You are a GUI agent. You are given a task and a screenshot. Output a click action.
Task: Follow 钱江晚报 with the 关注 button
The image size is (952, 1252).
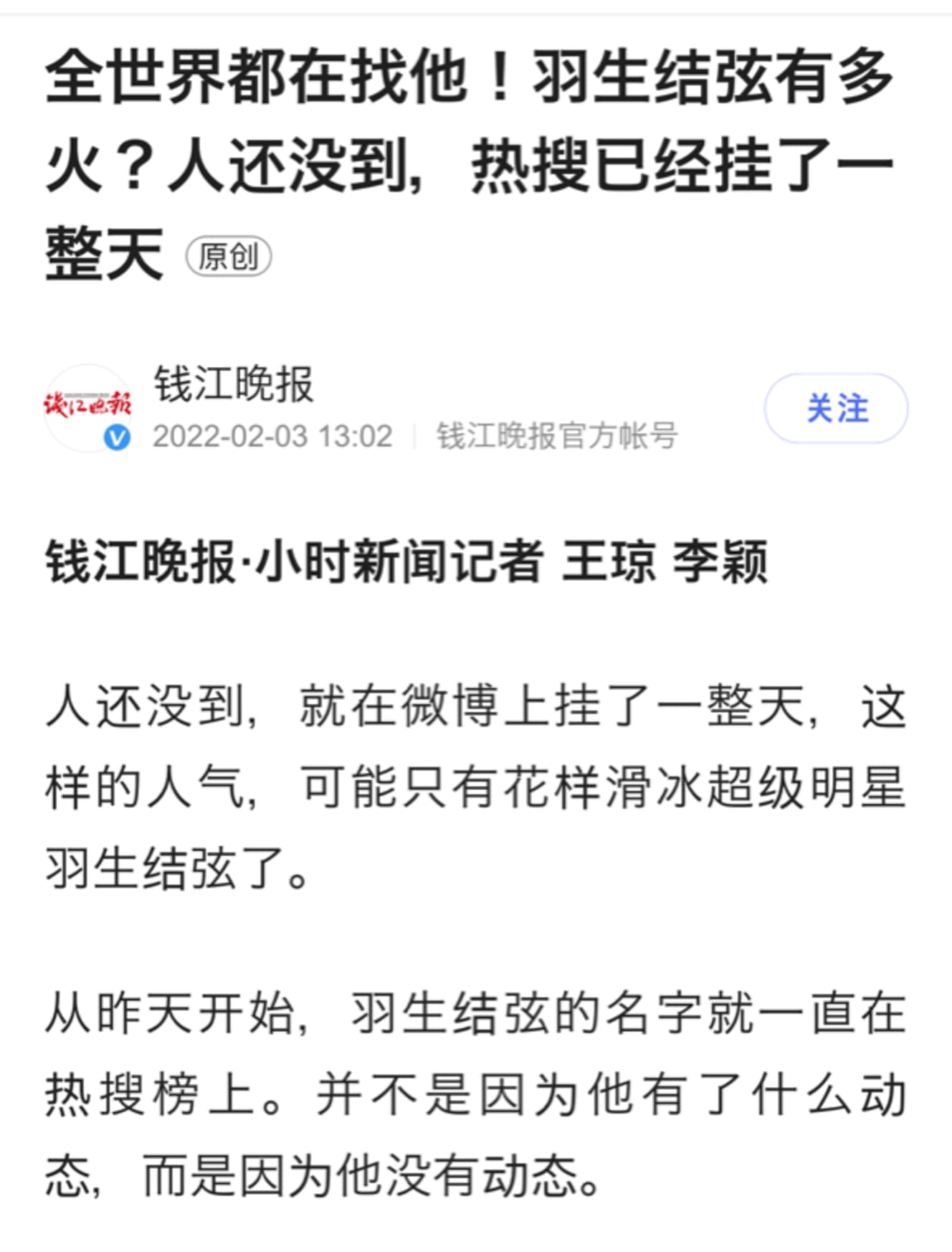tap(836, 409)
